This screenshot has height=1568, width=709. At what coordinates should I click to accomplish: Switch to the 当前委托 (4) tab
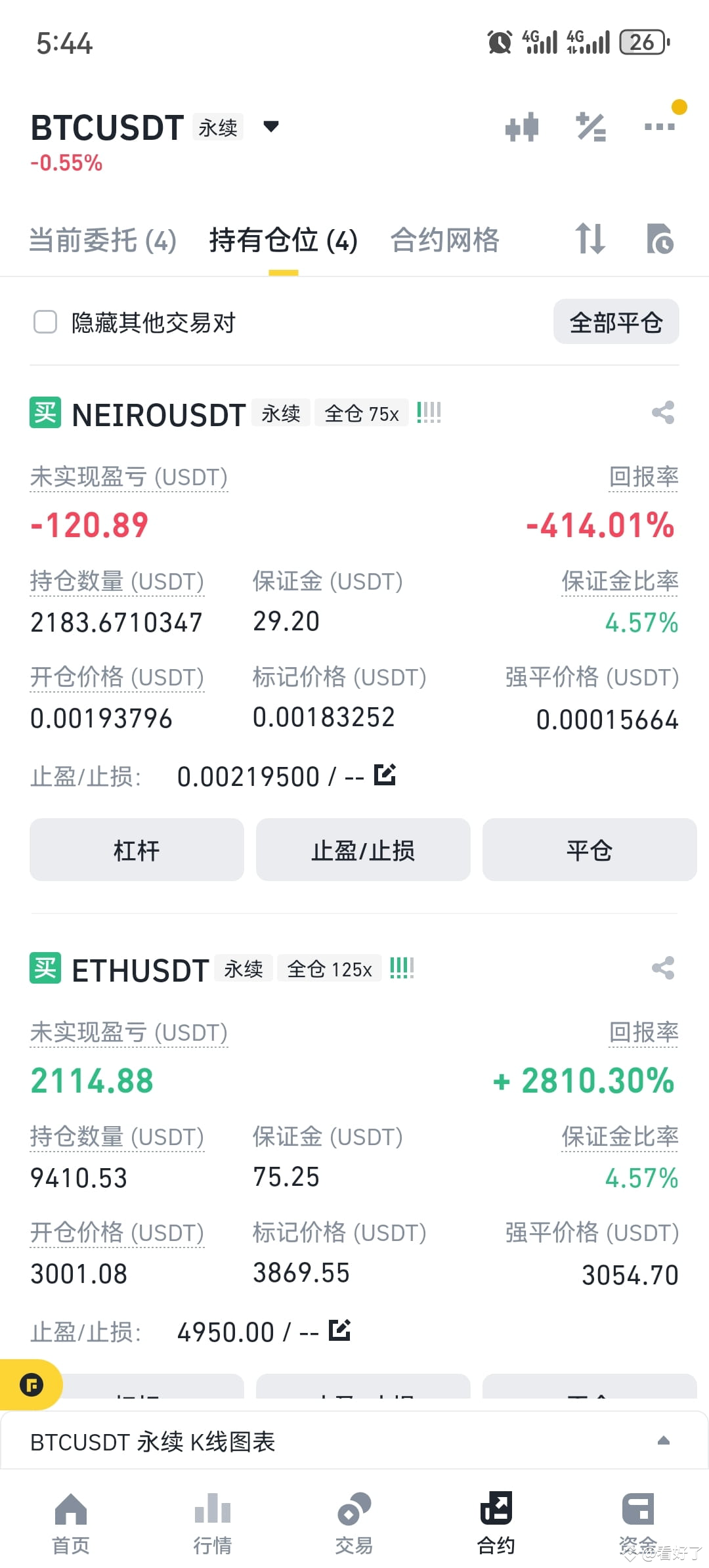click(102, 240)
